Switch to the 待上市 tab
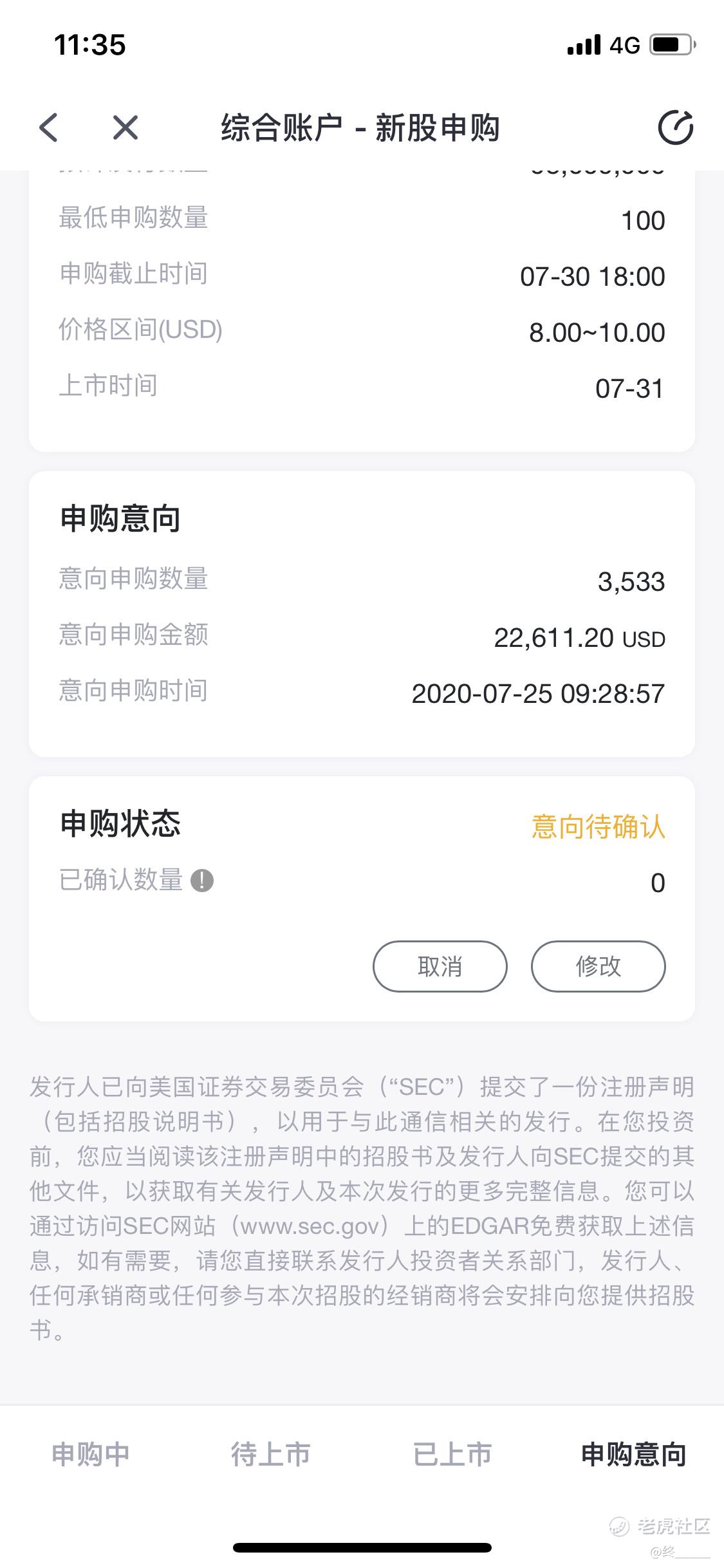The image size is (724, 1568). pyautogui.click(x=271, y=1454)
